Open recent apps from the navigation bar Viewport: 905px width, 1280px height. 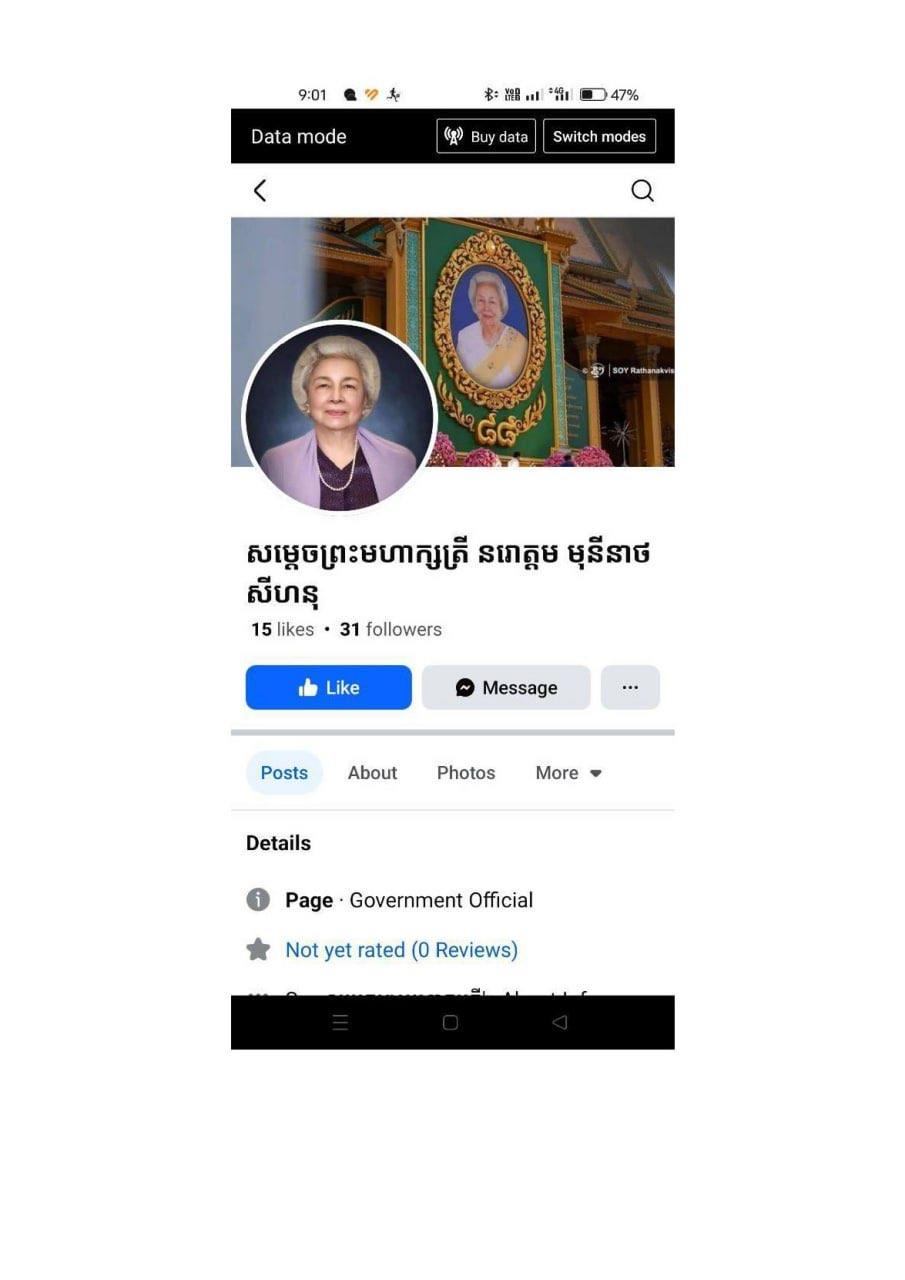(x=340, y=1022)
